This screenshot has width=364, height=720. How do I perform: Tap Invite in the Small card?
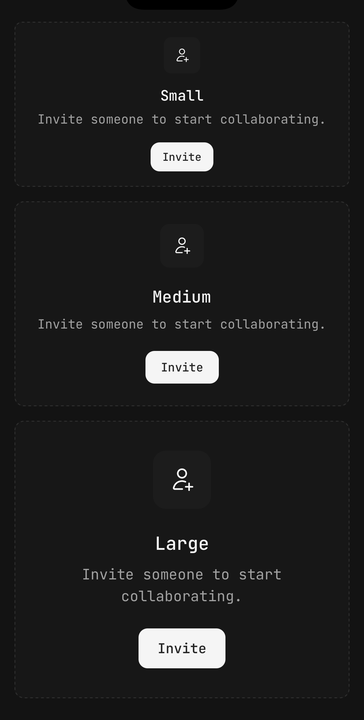point(182,157)
